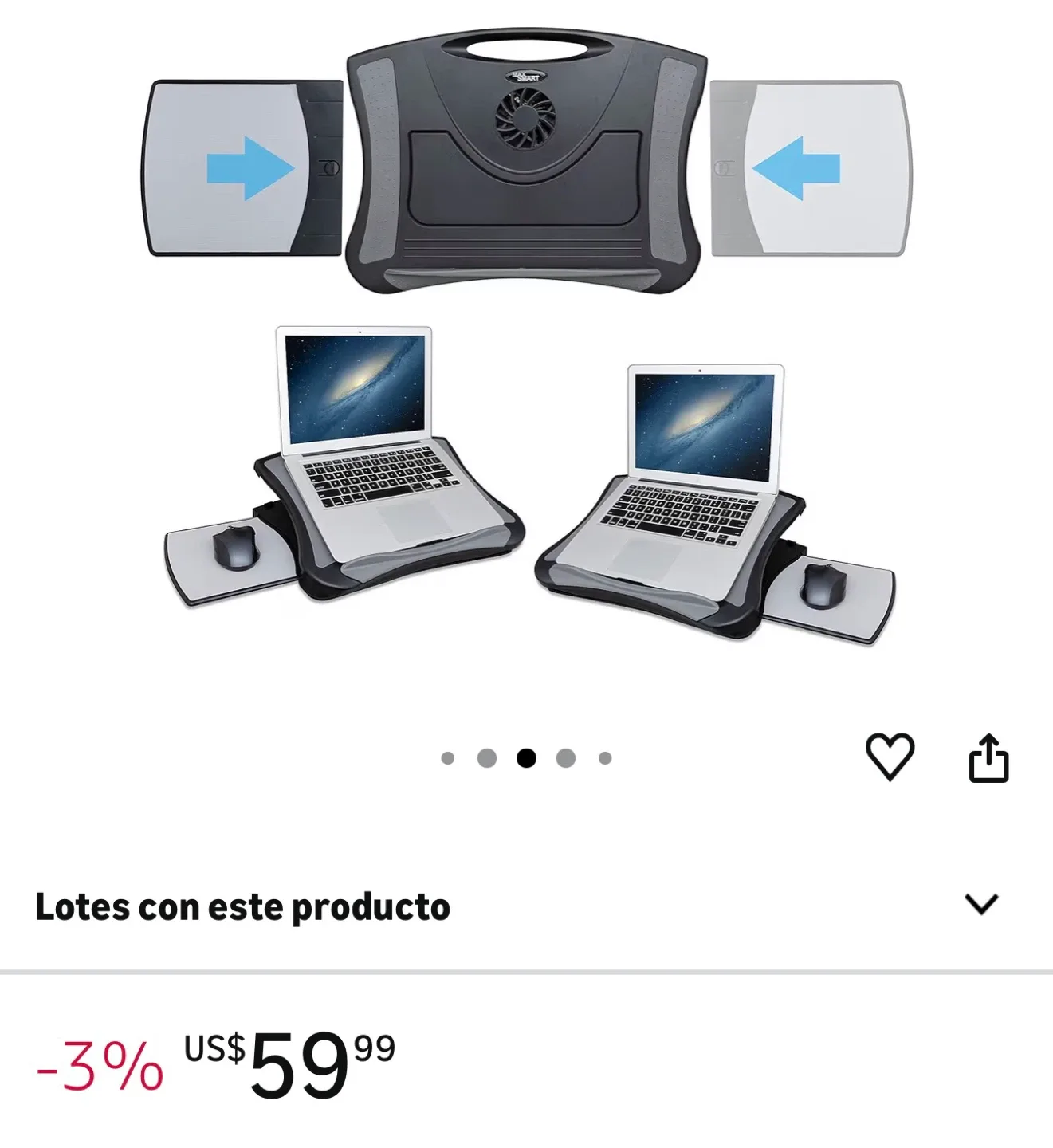The width and height of the screenshot is (1053, 1148).
Task: Select the first carousel indicator dot
Action: click(x=448, y=758)
